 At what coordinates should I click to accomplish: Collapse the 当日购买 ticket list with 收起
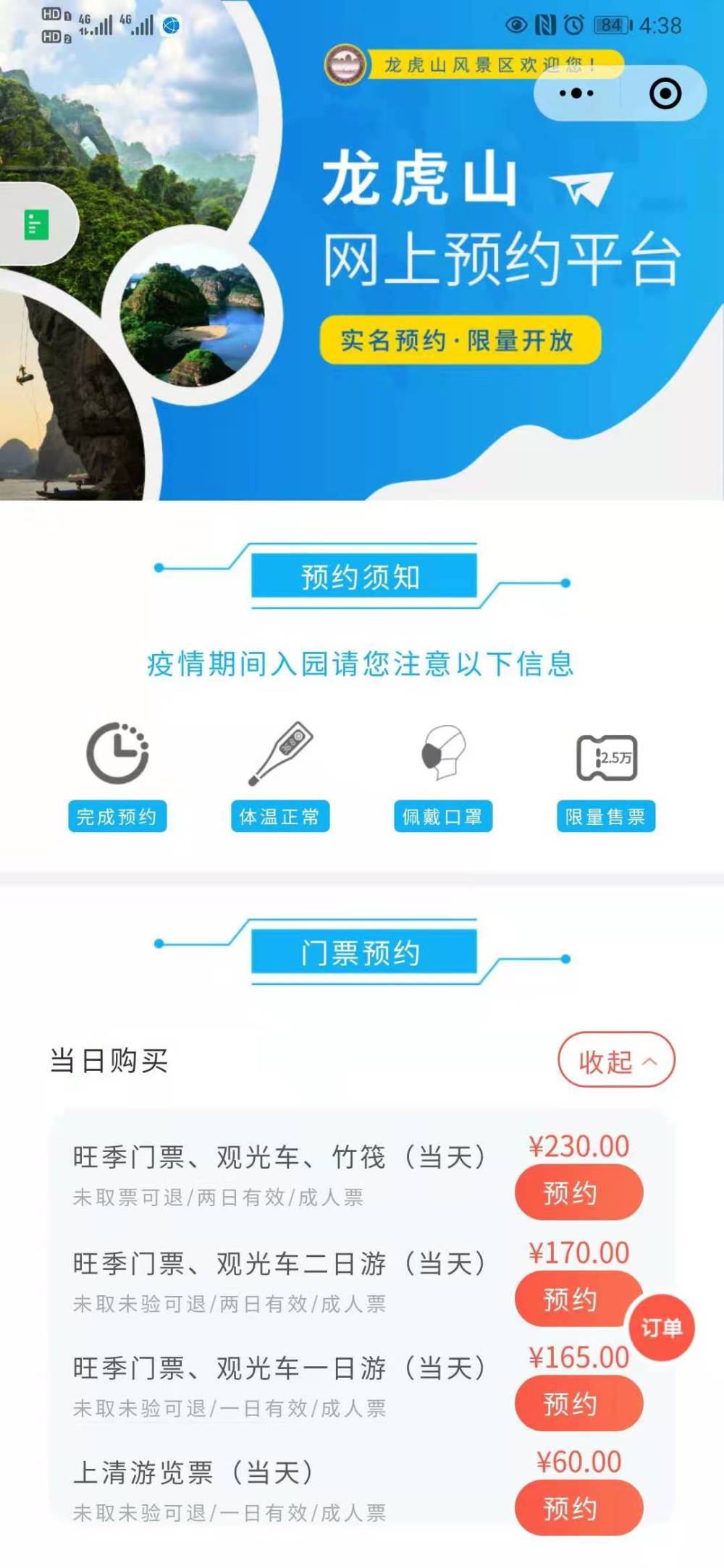pyautogui.click(x=616, y=1061)
